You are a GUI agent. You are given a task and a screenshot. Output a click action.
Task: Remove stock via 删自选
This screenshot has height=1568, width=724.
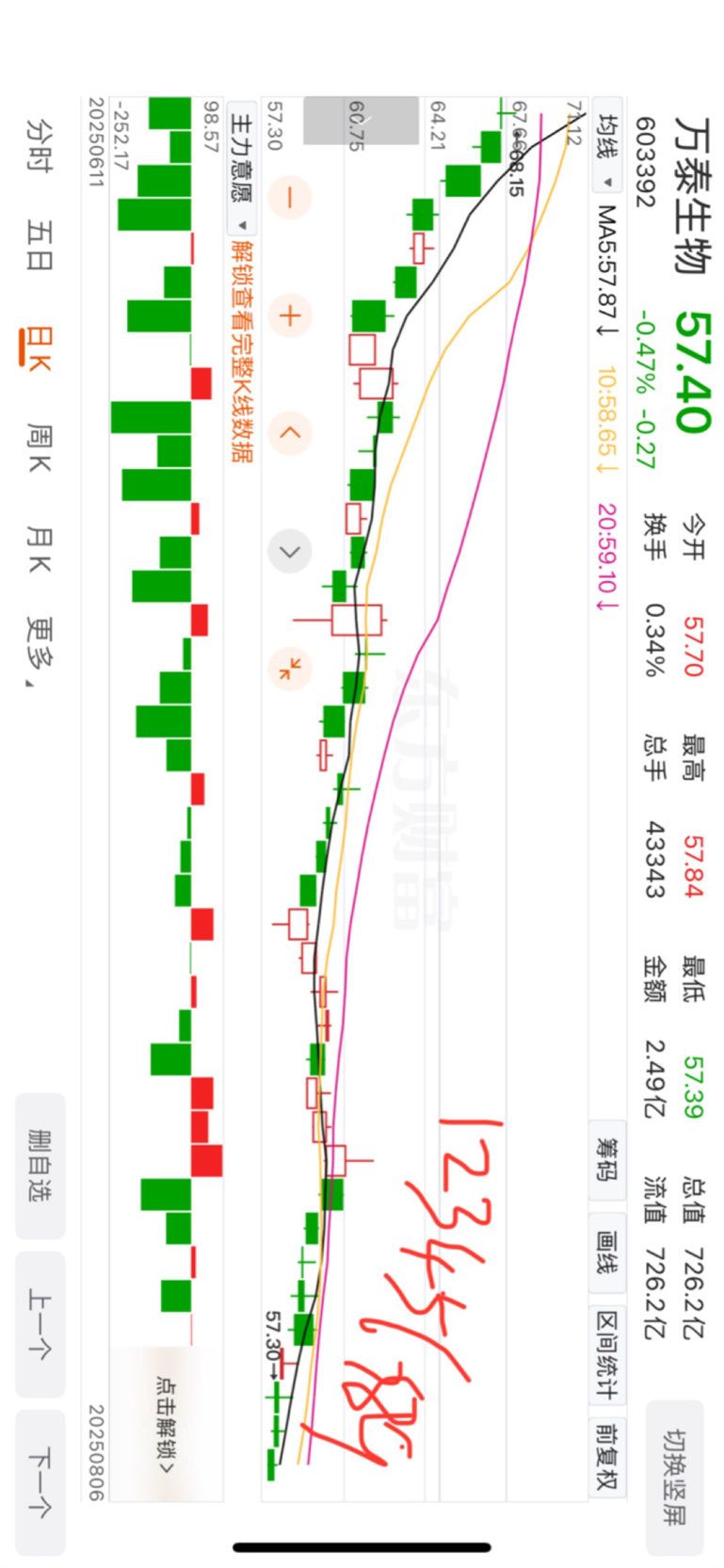click(40, 1165)
